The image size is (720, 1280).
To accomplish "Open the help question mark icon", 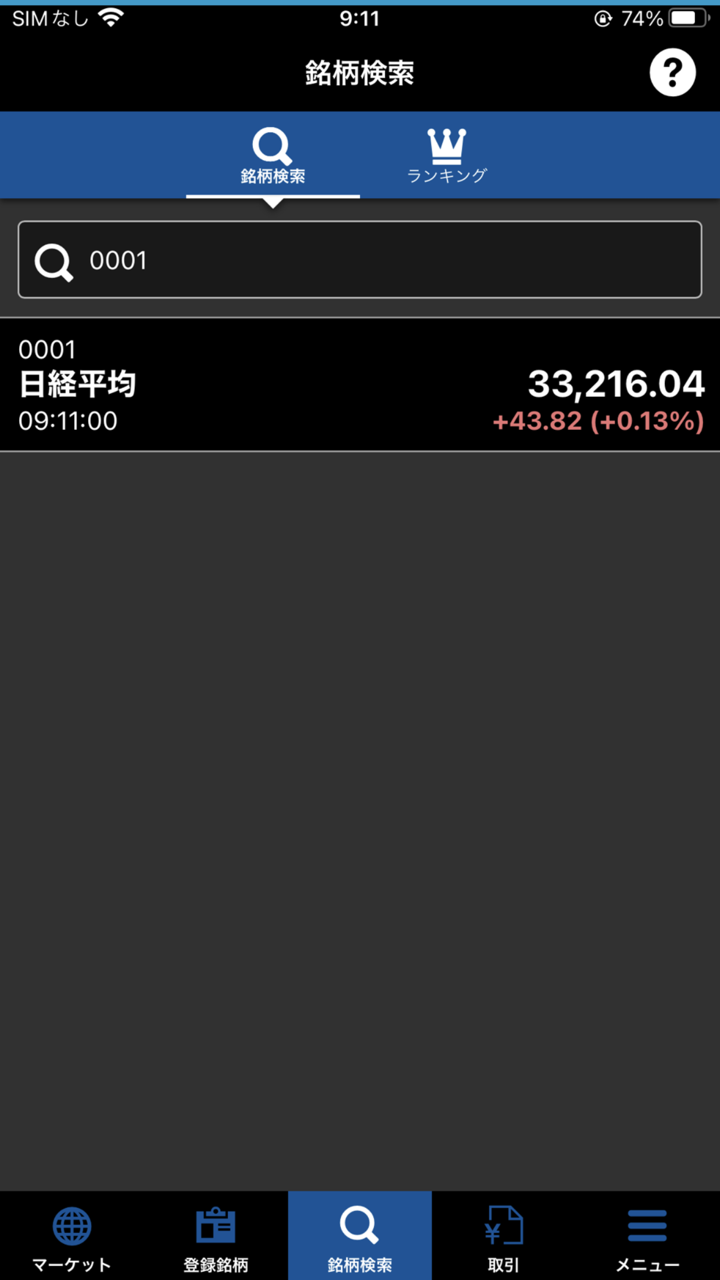I will coord(672,73).
